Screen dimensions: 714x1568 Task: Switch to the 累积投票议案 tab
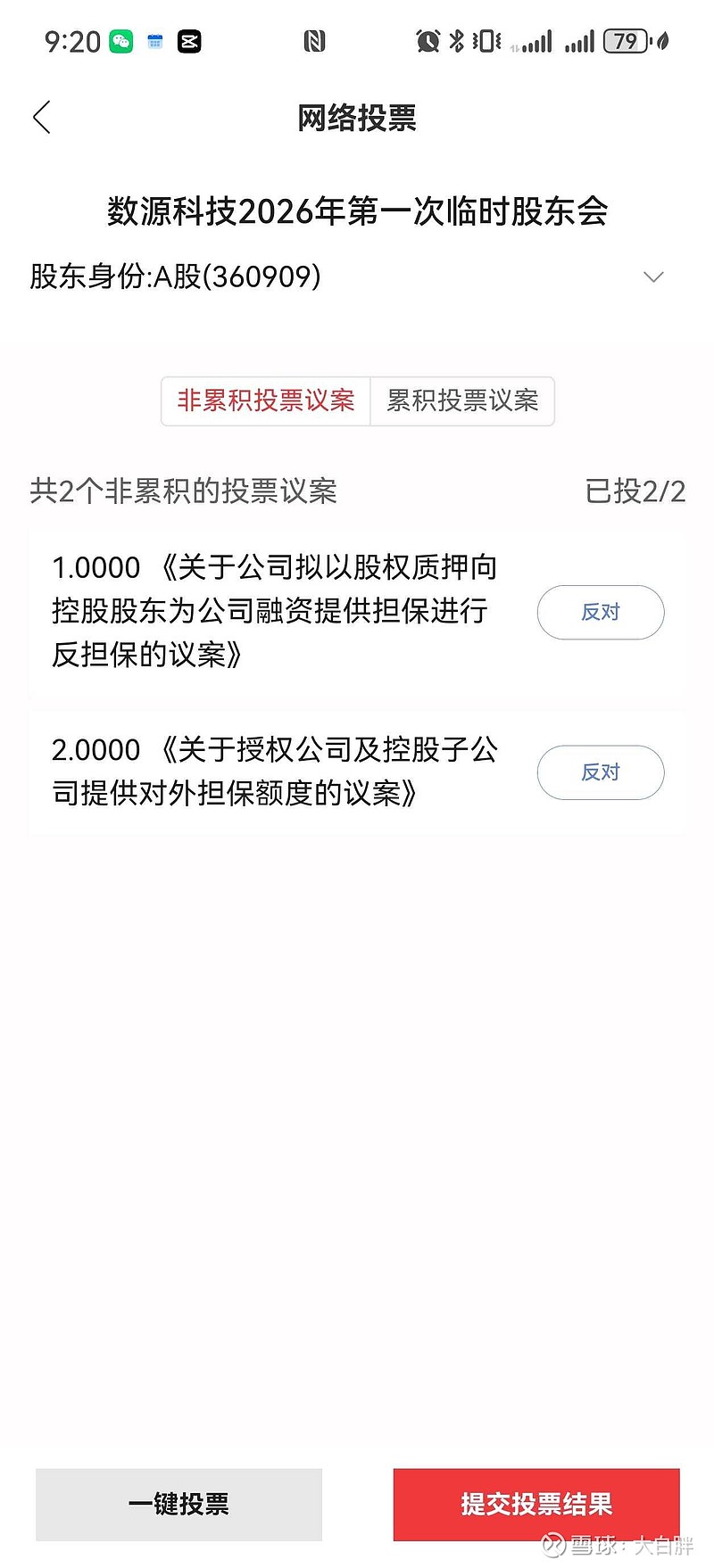pyautogui.click(x=462, y=400)
